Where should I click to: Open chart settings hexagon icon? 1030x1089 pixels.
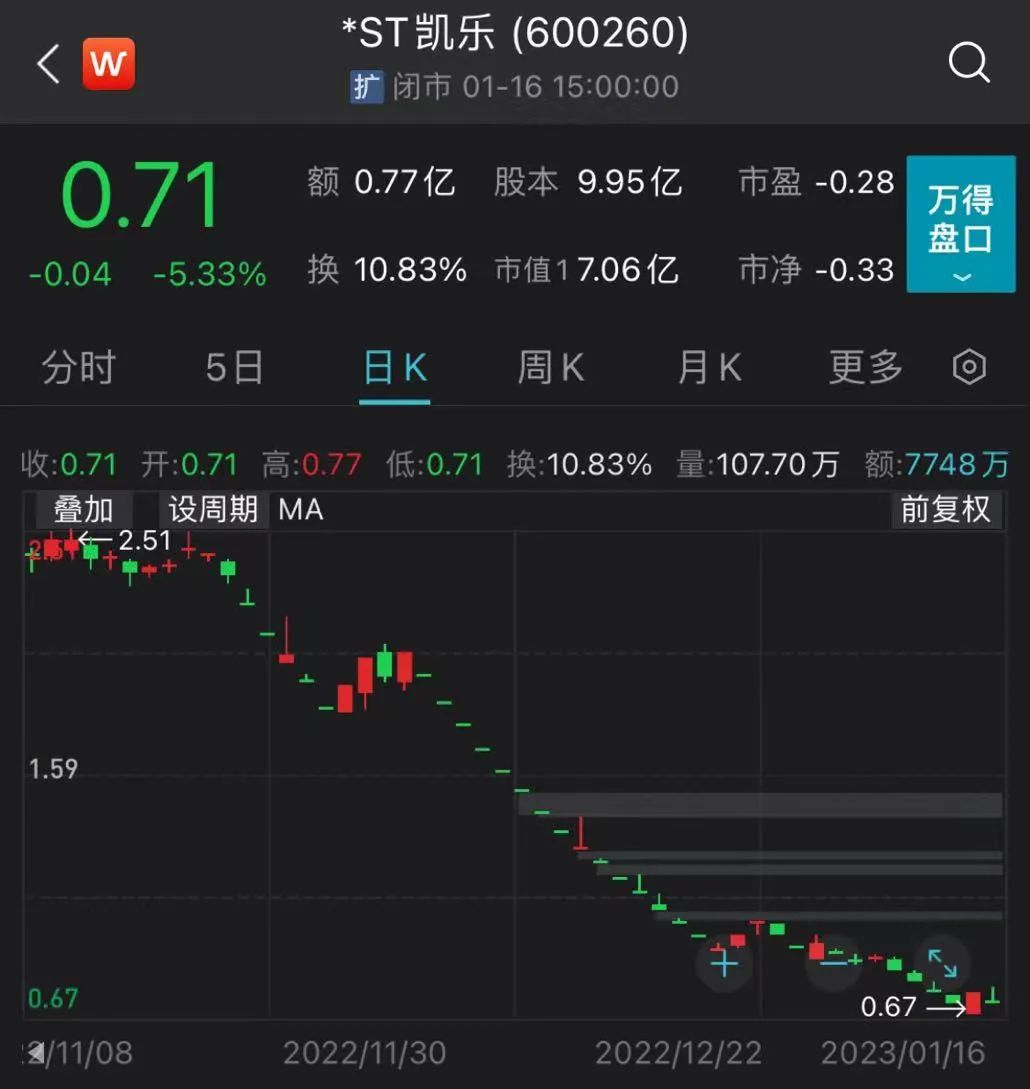(x=969, y=368)
